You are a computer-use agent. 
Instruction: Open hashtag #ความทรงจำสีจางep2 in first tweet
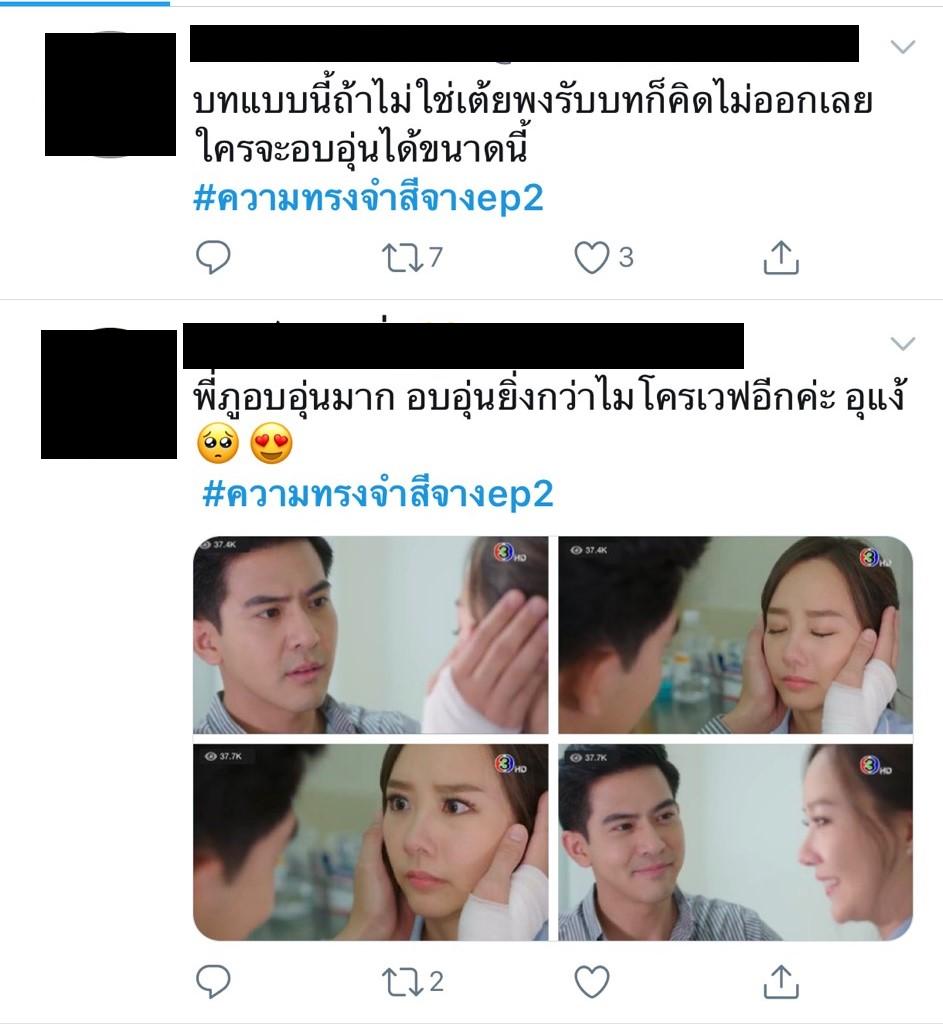[x=367, y=197]
